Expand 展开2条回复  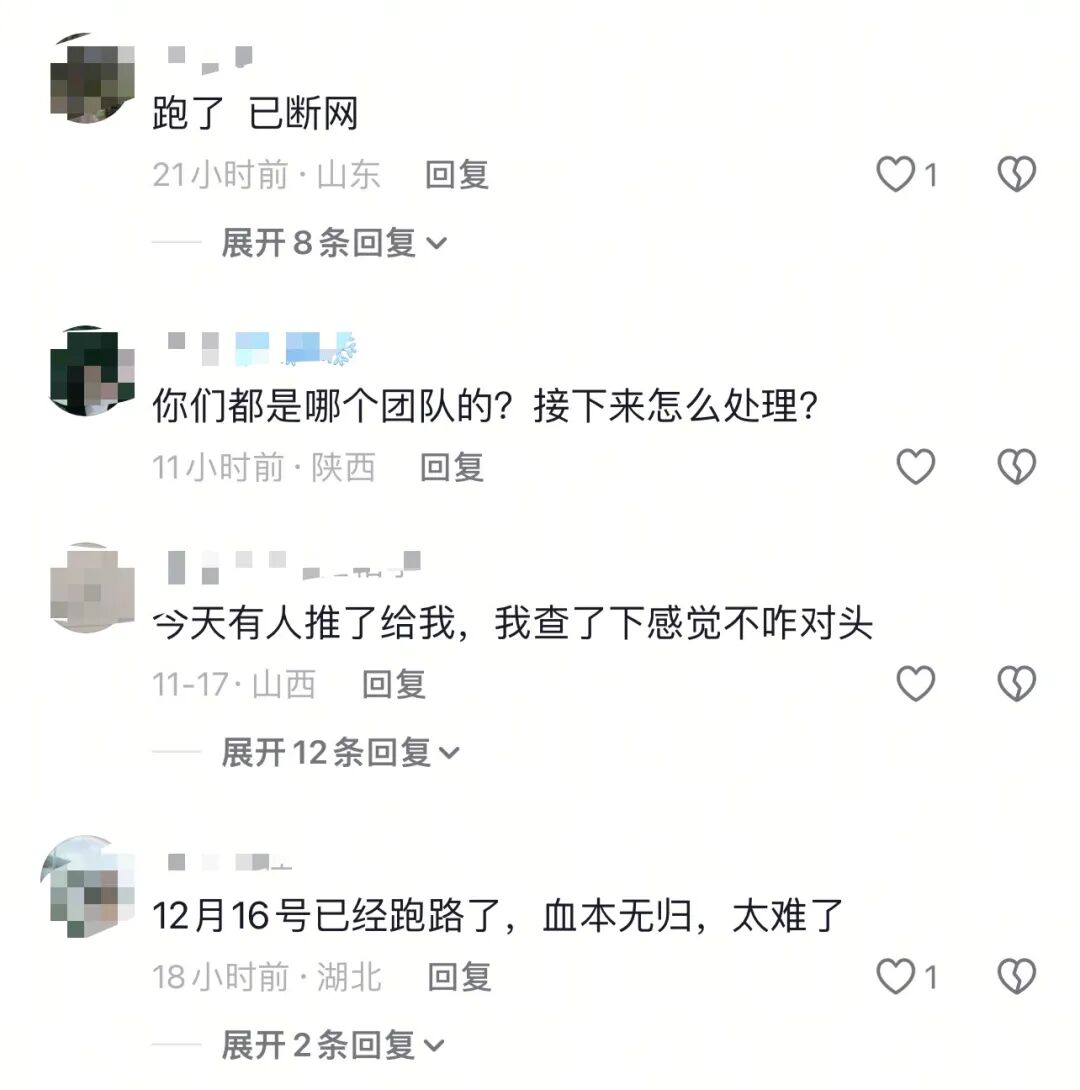(x=333, y=1046)
